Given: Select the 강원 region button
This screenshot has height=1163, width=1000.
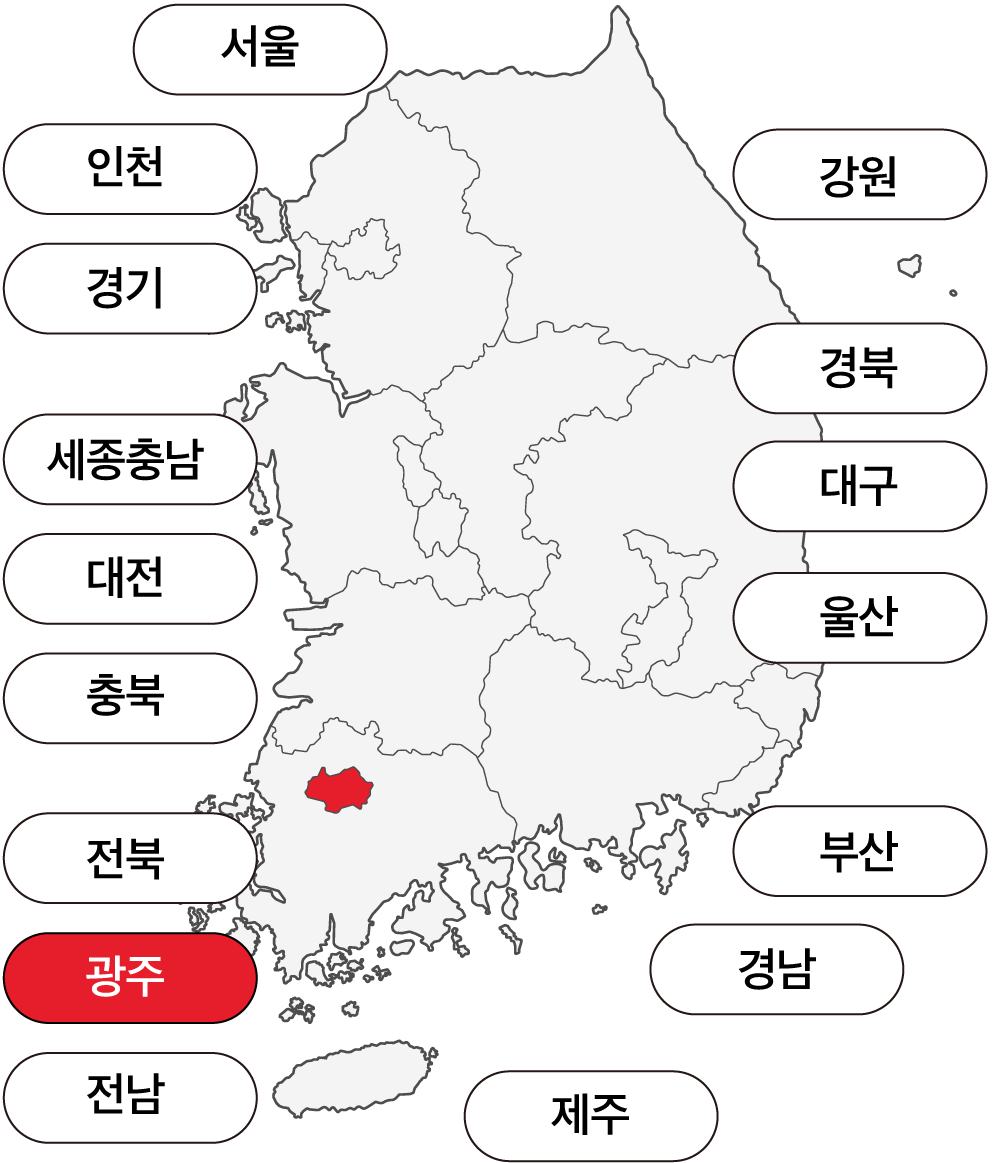Looking at the screenshot, I should click(859, 175).
